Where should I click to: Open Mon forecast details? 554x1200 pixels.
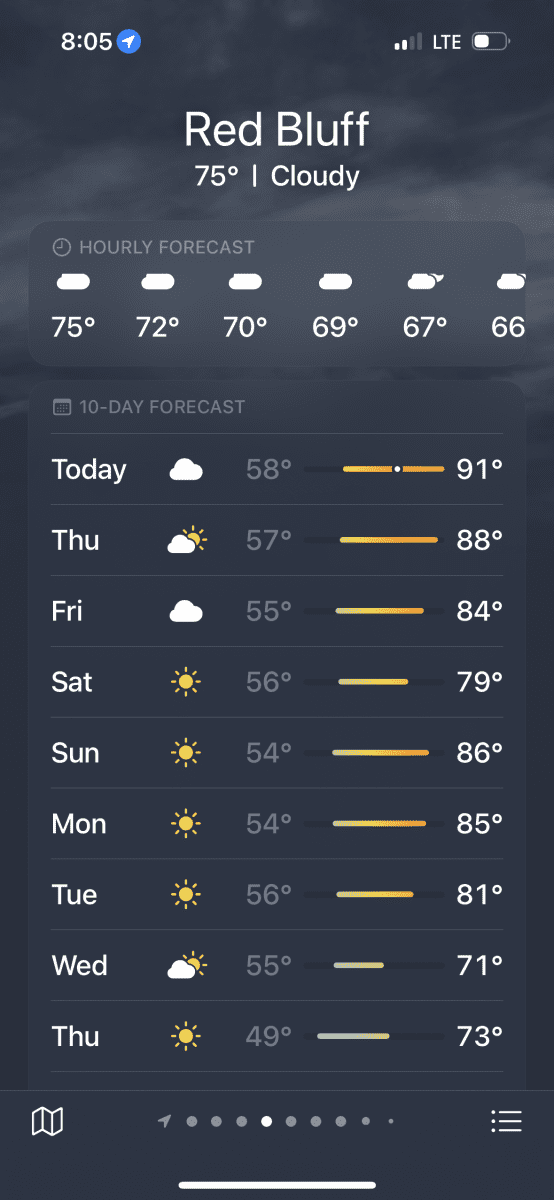pos(277,824)
